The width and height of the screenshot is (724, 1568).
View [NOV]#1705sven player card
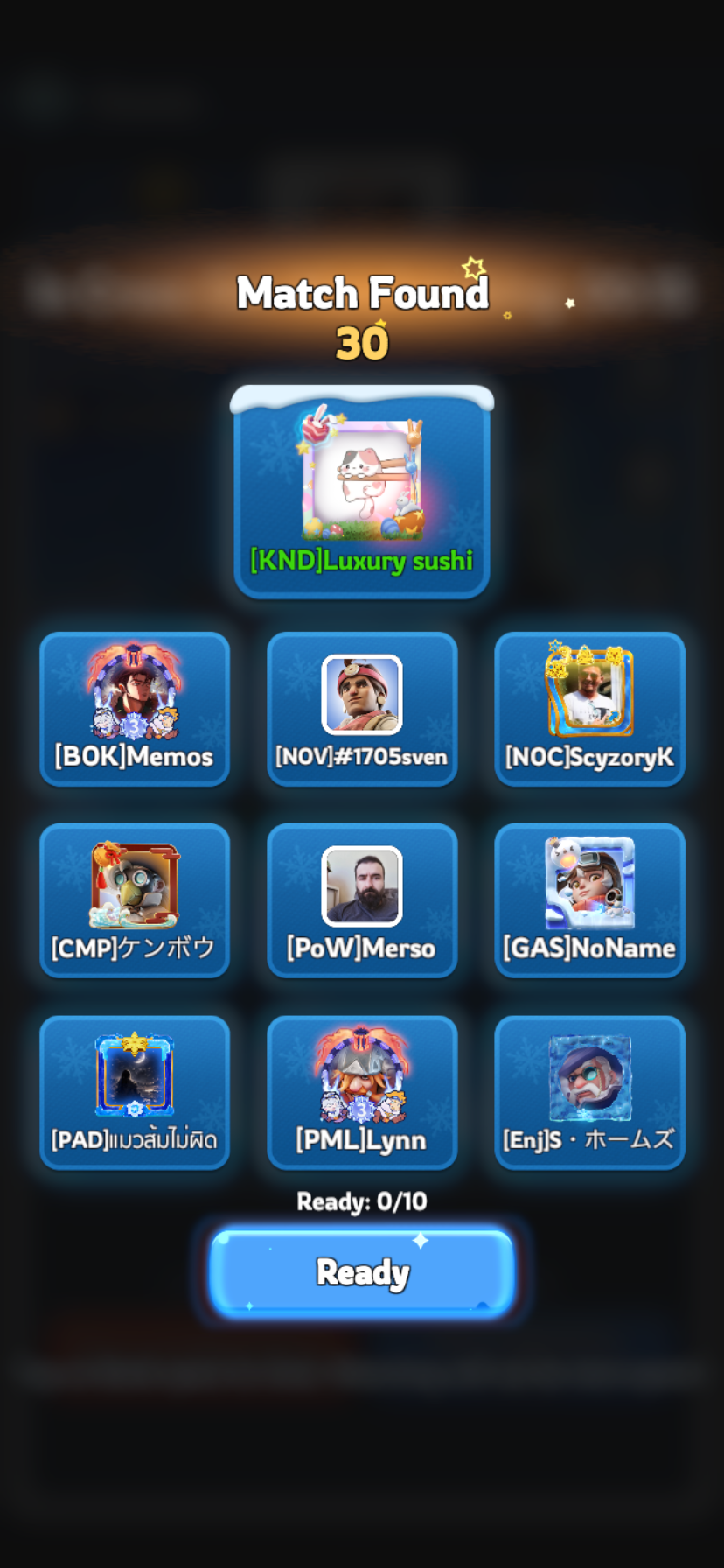pos(362,709)
